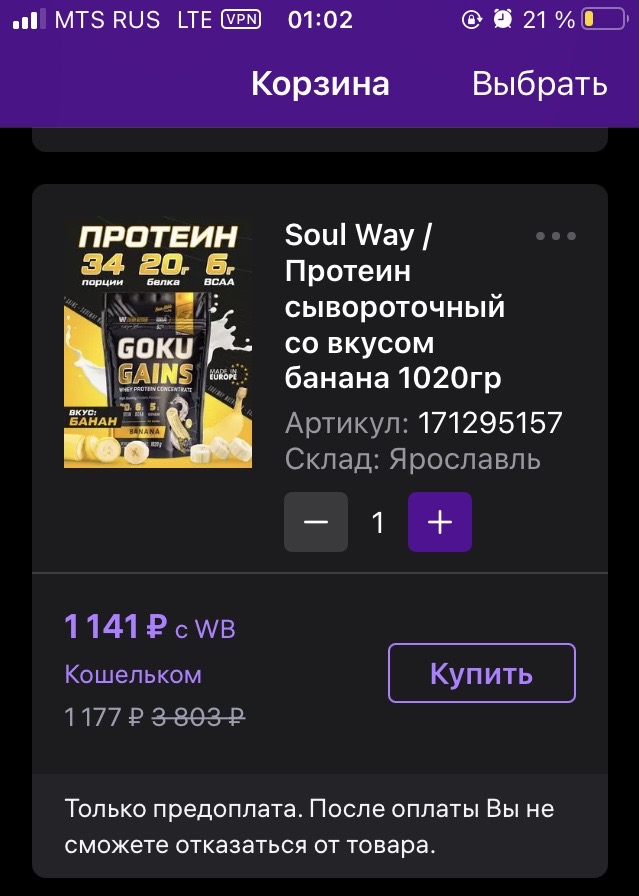Open the three-dot menu for Soul Way protein

pyautogui.click(x=556, y=237)
